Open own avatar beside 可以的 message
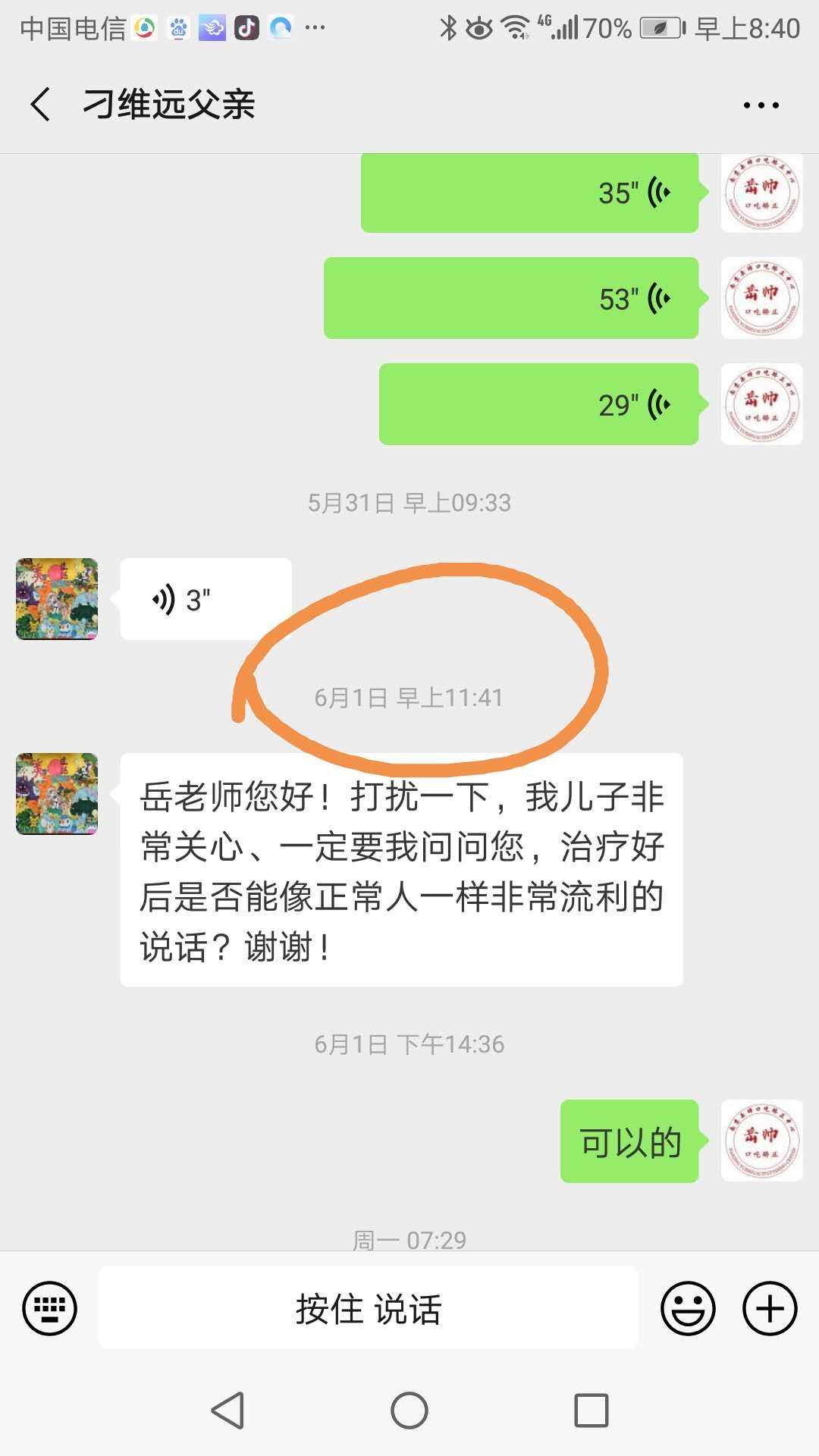 tap(761, 1141)
